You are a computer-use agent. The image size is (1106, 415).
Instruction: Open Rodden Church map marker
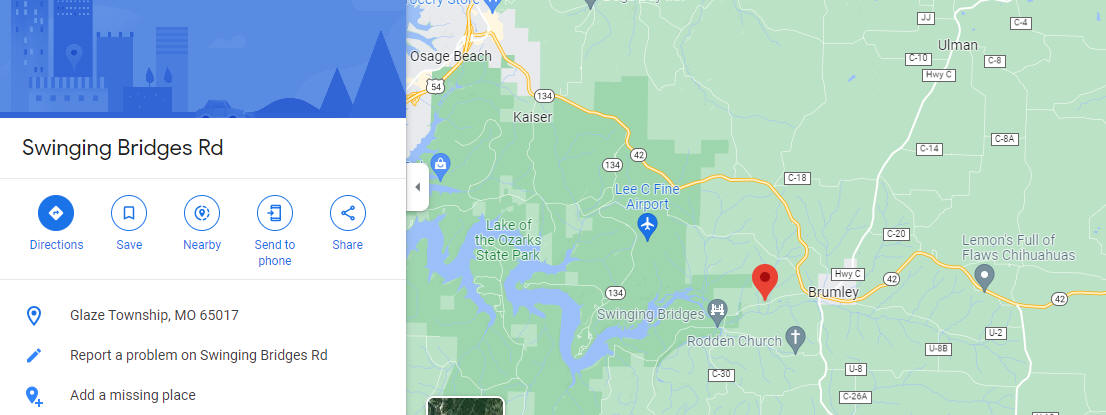(x=796, y=339)
